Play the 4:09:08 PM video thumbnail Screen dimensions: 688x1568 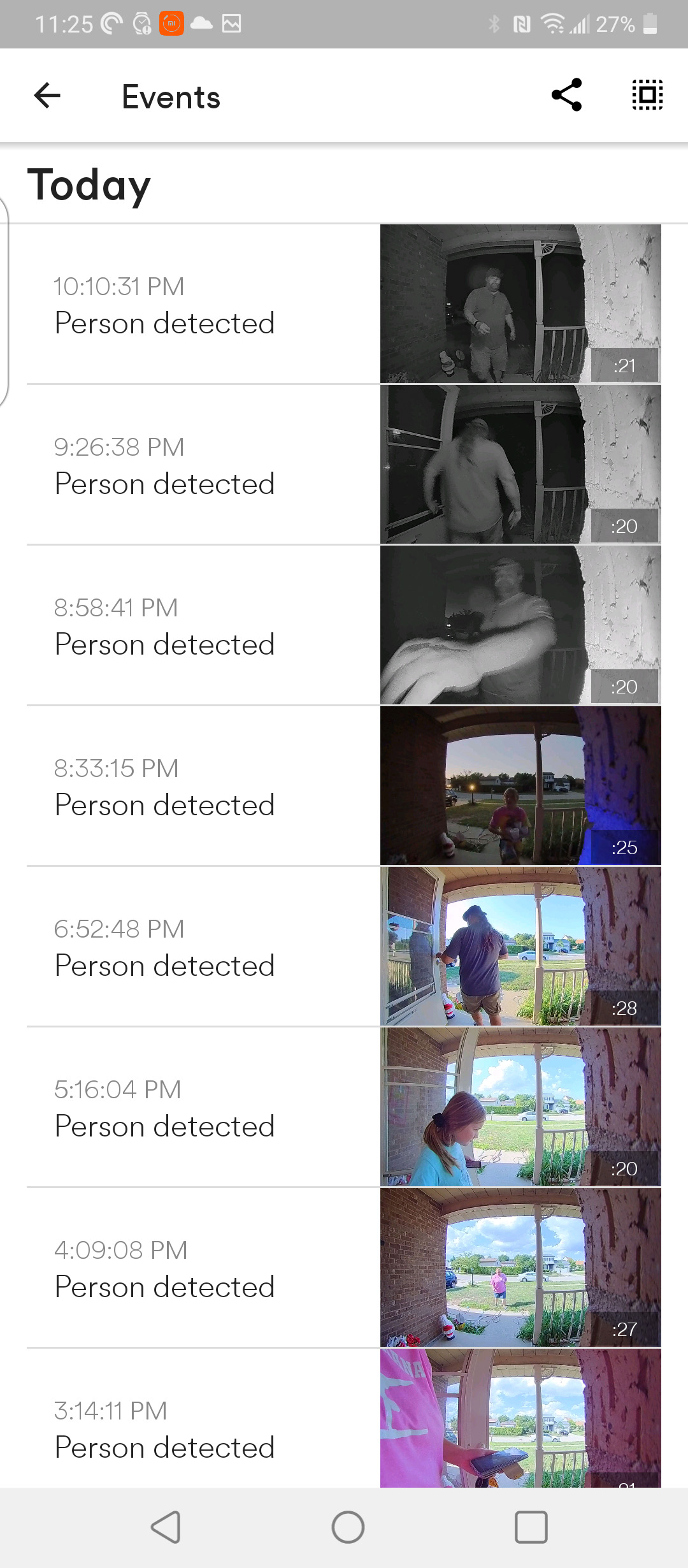pos(520,1267)
